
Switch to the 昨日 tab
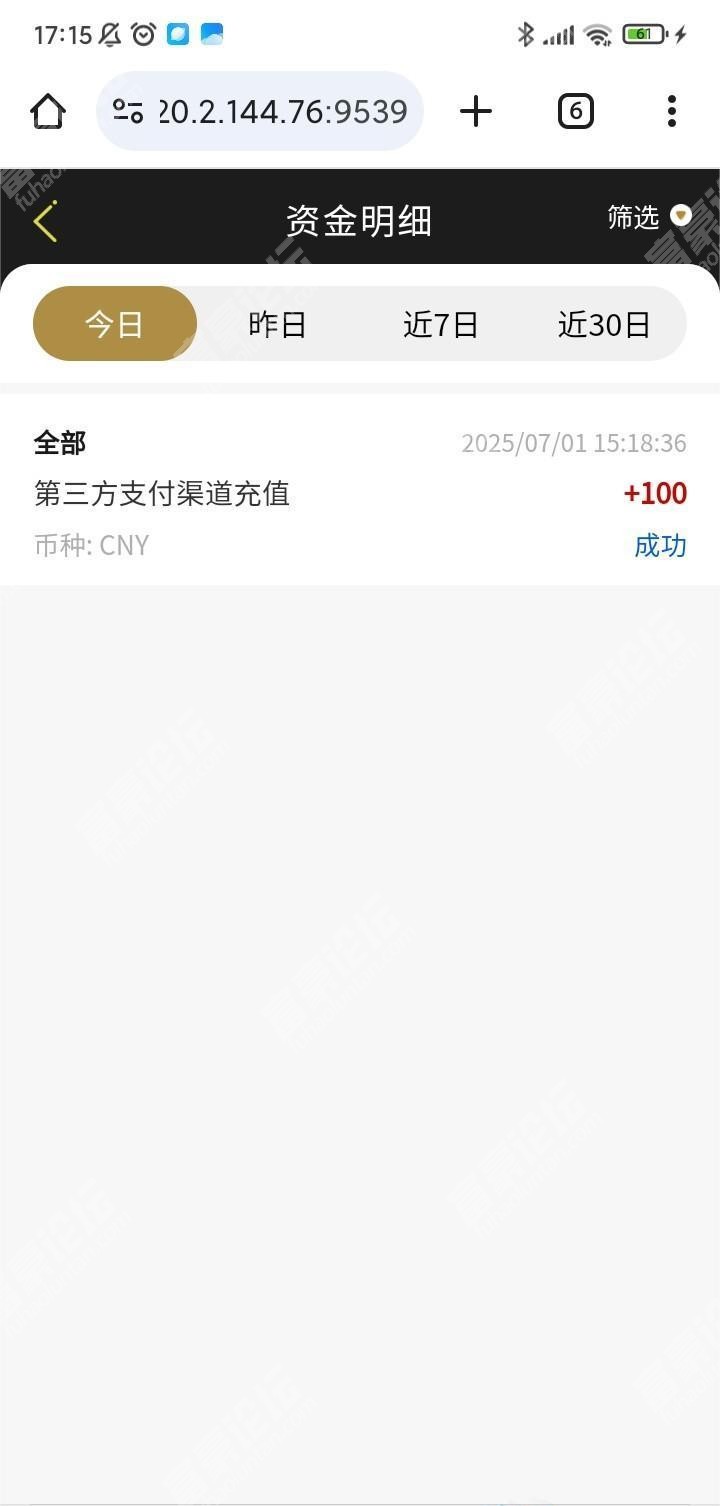click(x=277, y=324)
